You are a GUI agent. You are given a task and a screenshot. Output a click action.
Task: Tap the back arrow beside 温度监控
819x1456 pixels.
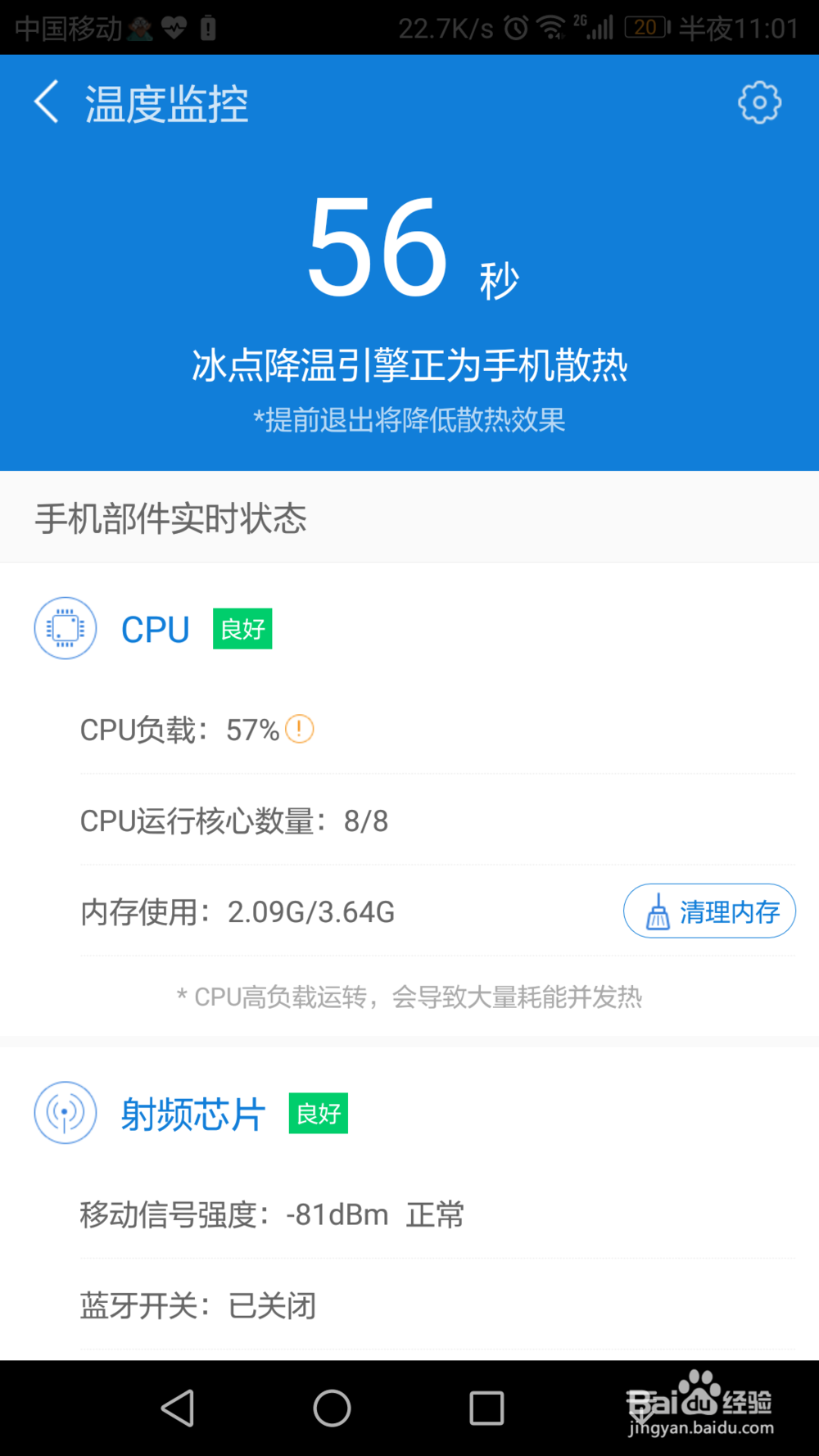point(45,100)
